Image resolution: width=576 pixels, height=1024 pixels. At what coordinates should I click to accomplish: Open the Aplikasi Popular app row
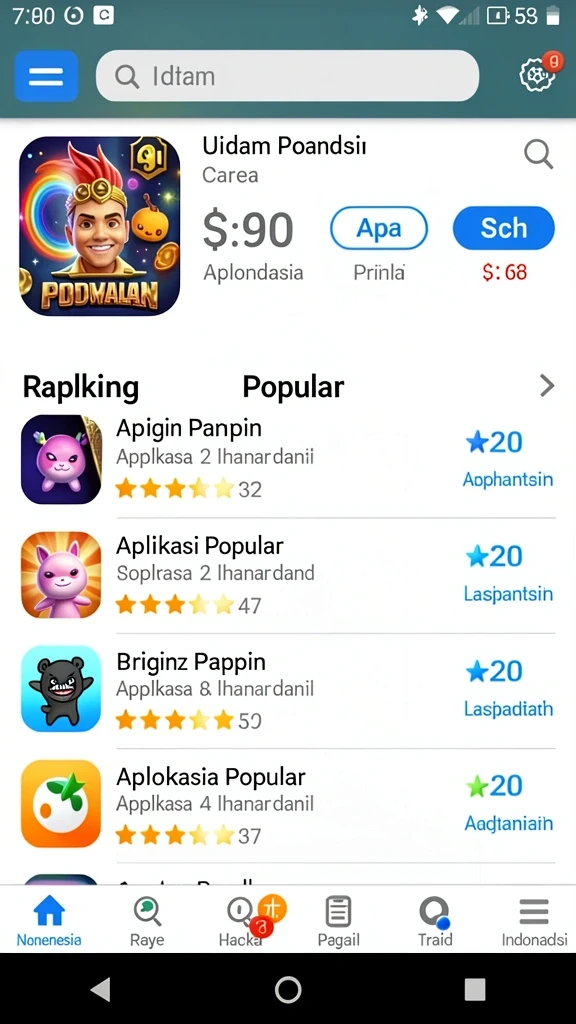[287, 575]
